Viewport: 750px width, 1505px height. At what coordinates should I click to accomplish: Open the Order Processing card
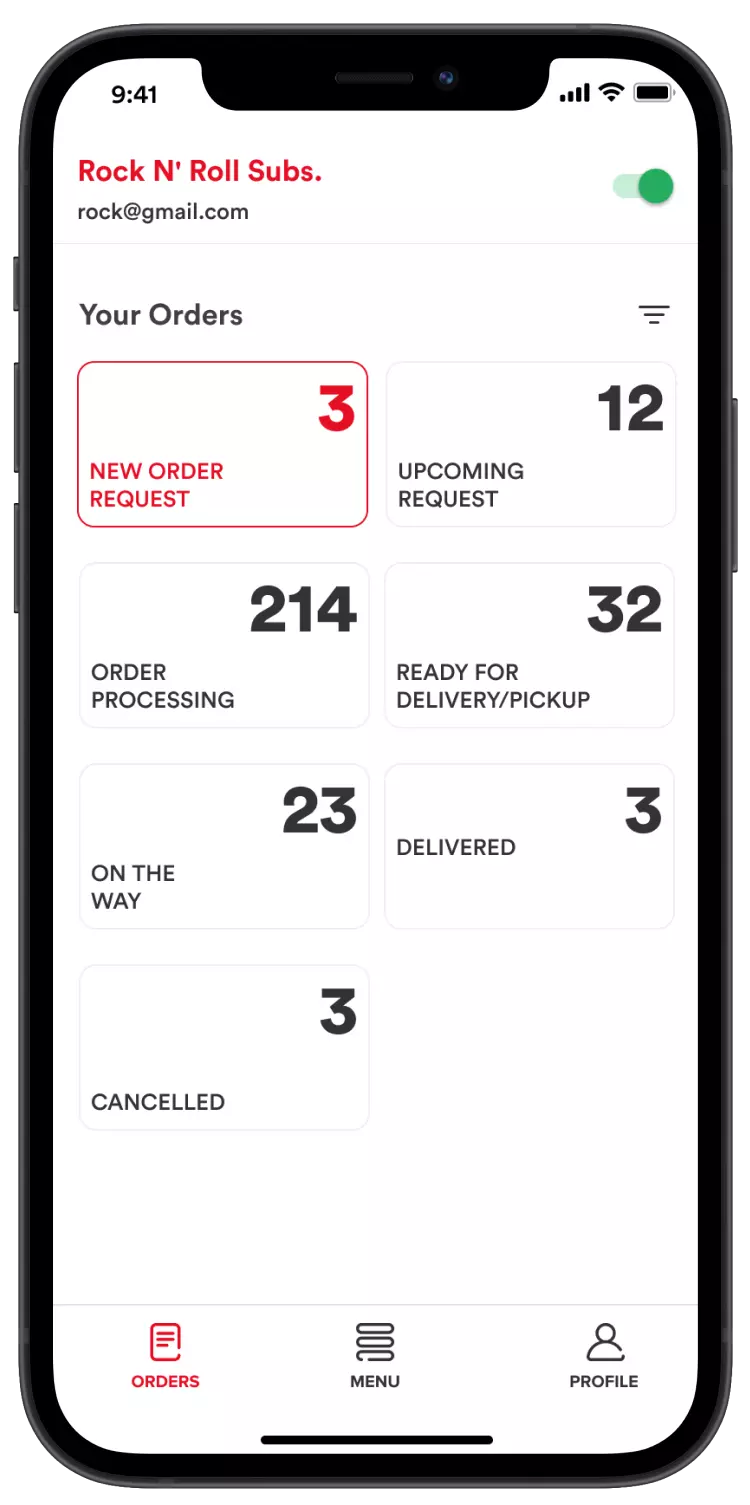(224, 645)
